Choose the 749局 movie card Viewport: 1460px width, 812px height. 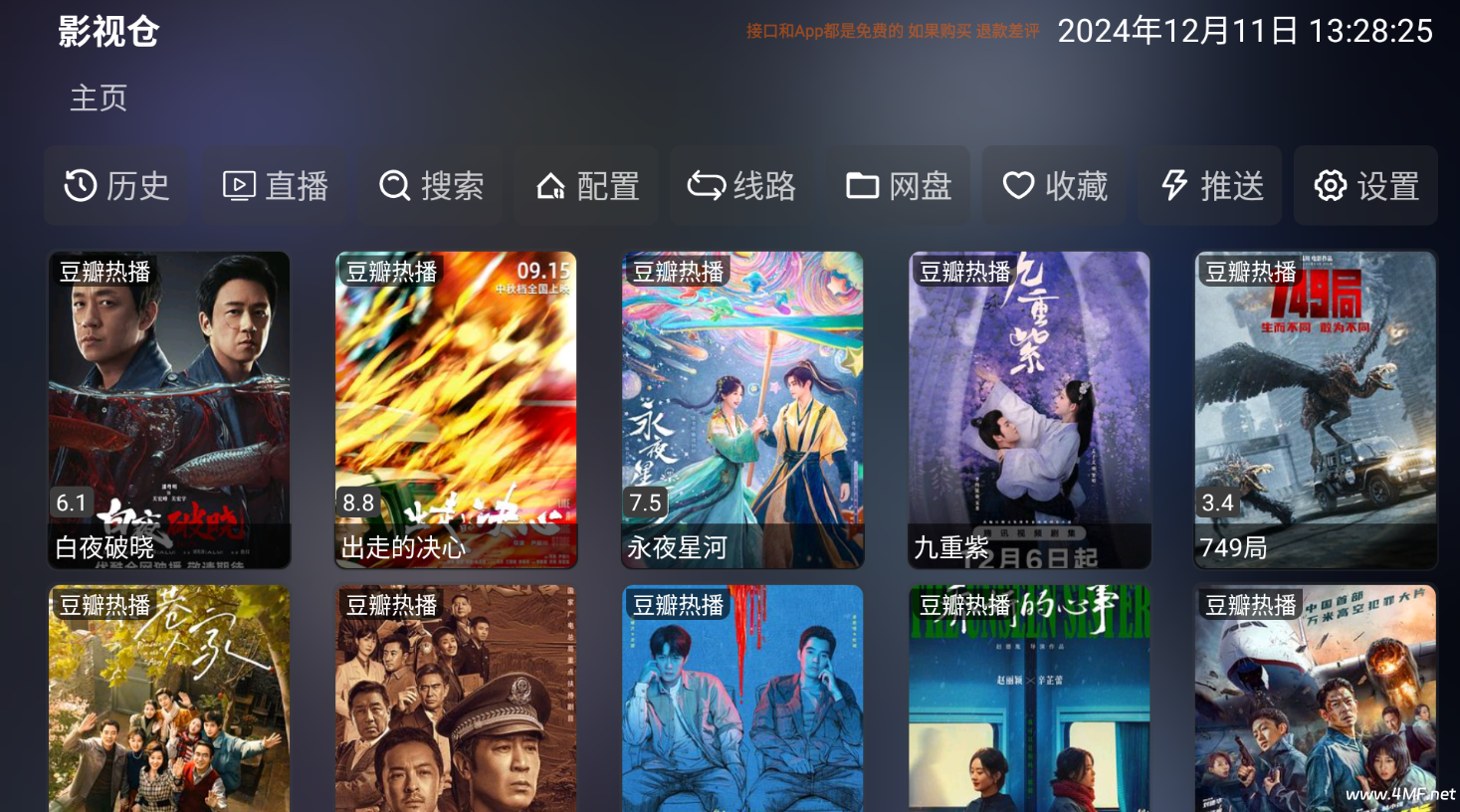[x=1316, y=409]
